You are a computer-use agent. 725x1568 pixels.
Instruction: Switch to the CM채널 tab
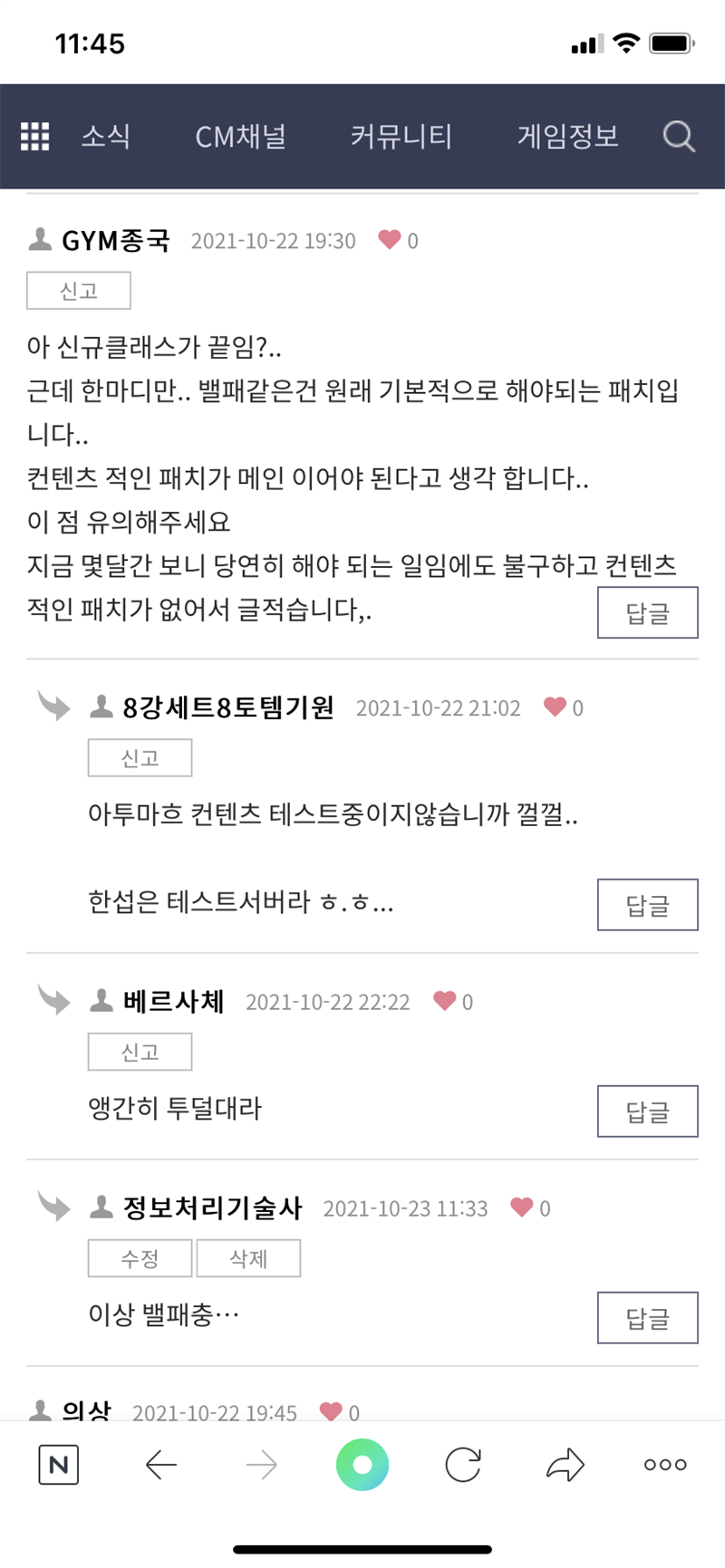coord(240,137)
